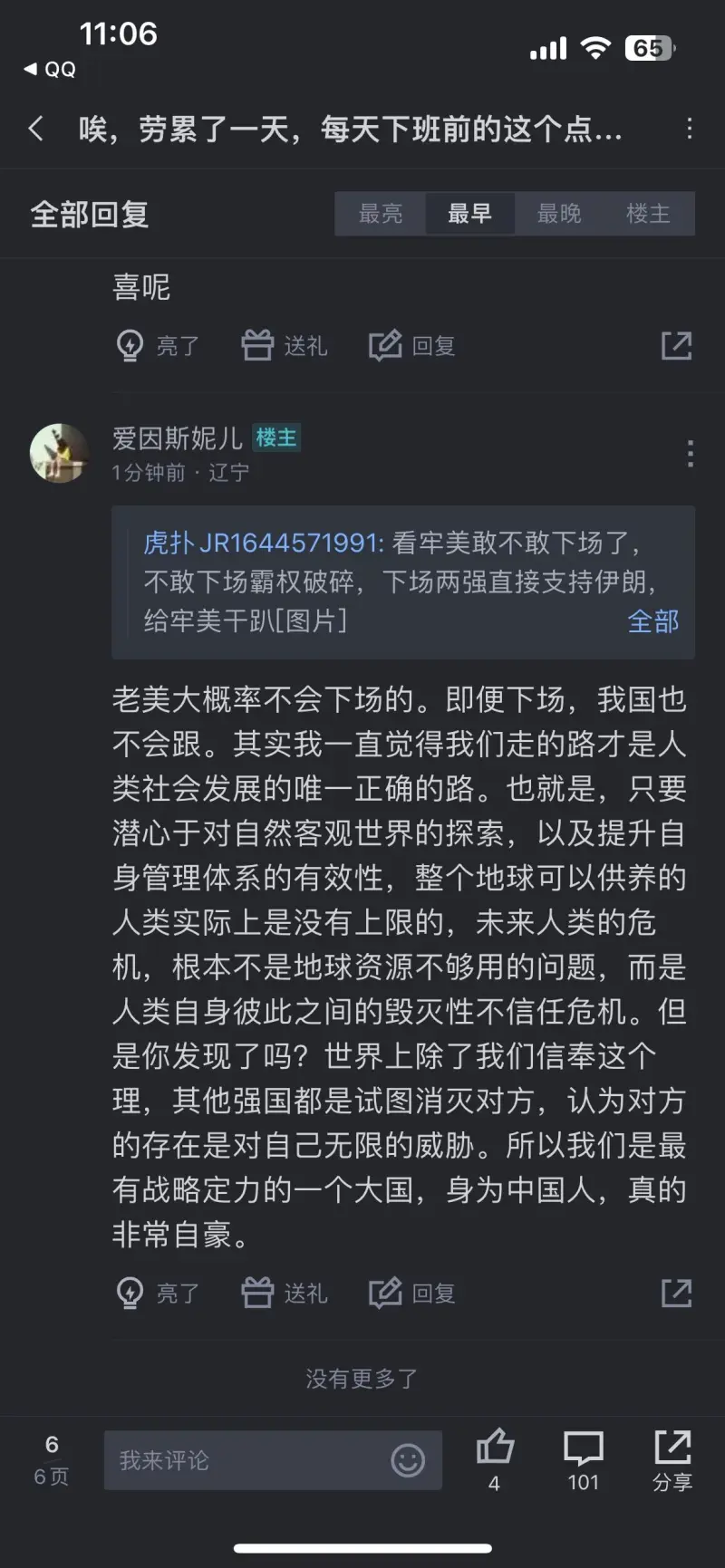The image size is (725, 1568).
Task: Tap 亮了 on 爱因斯妮儿's reply
Action: click(159, 1294)
